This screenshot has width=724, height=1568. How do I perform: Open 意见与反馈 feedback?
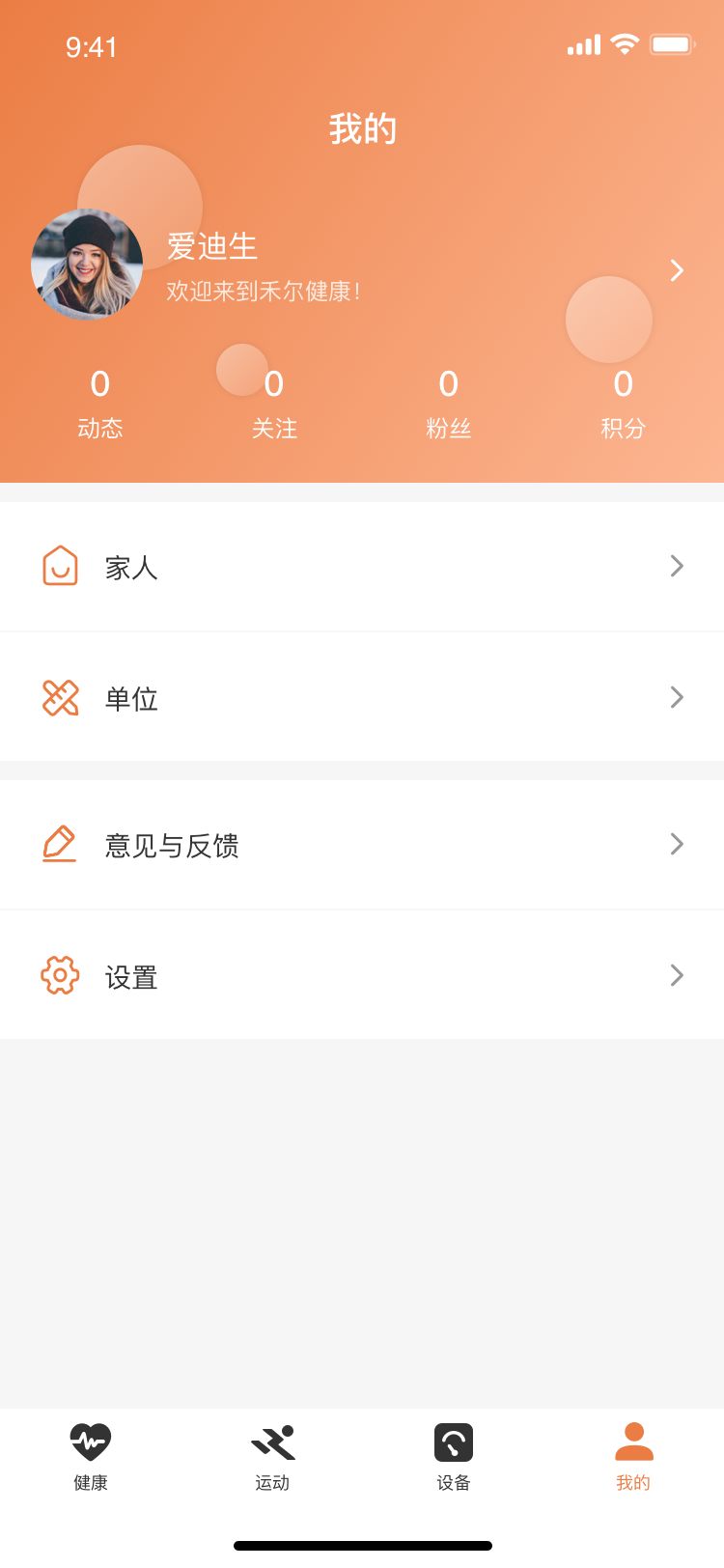click(x=362, y=845)
